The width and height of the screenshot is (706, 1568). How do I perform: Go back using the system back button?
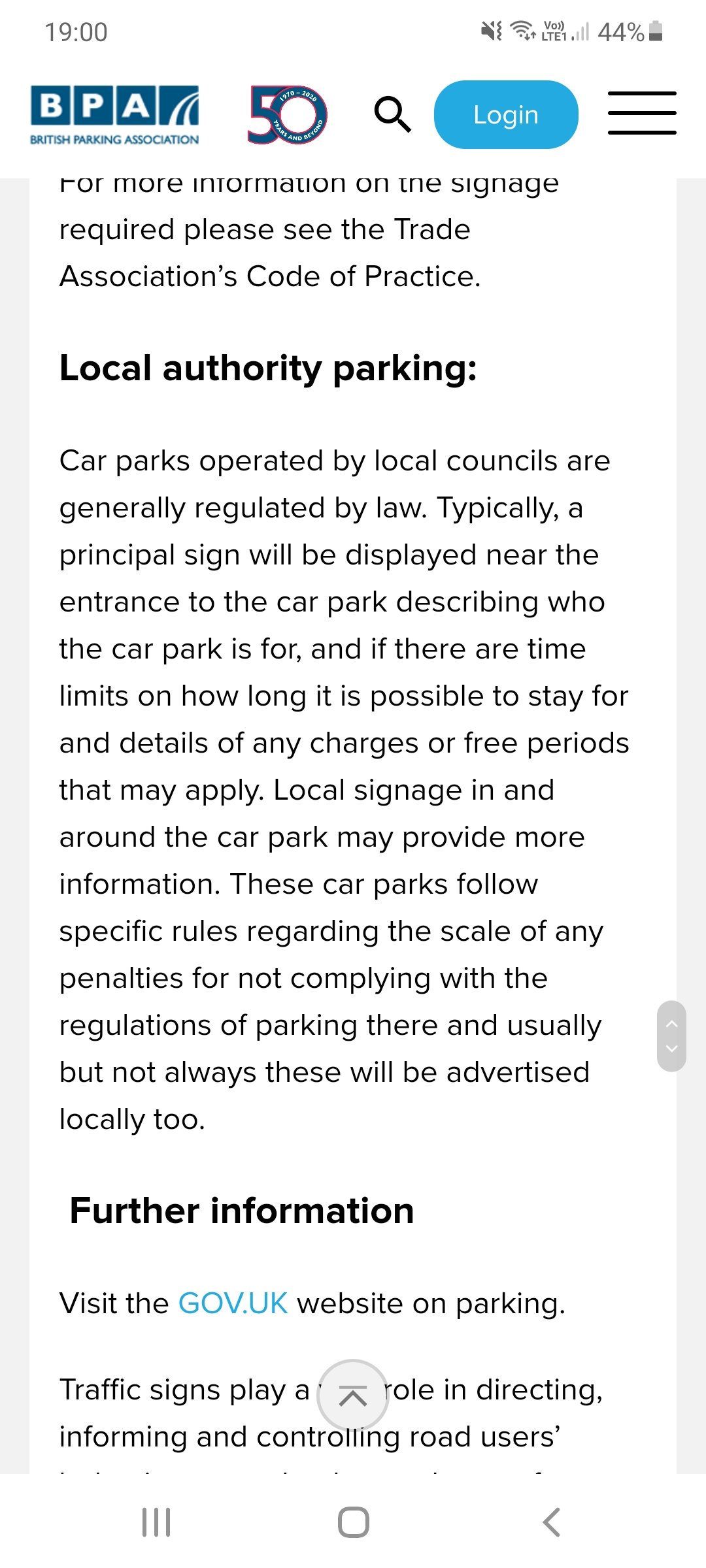click(551, 1522)
